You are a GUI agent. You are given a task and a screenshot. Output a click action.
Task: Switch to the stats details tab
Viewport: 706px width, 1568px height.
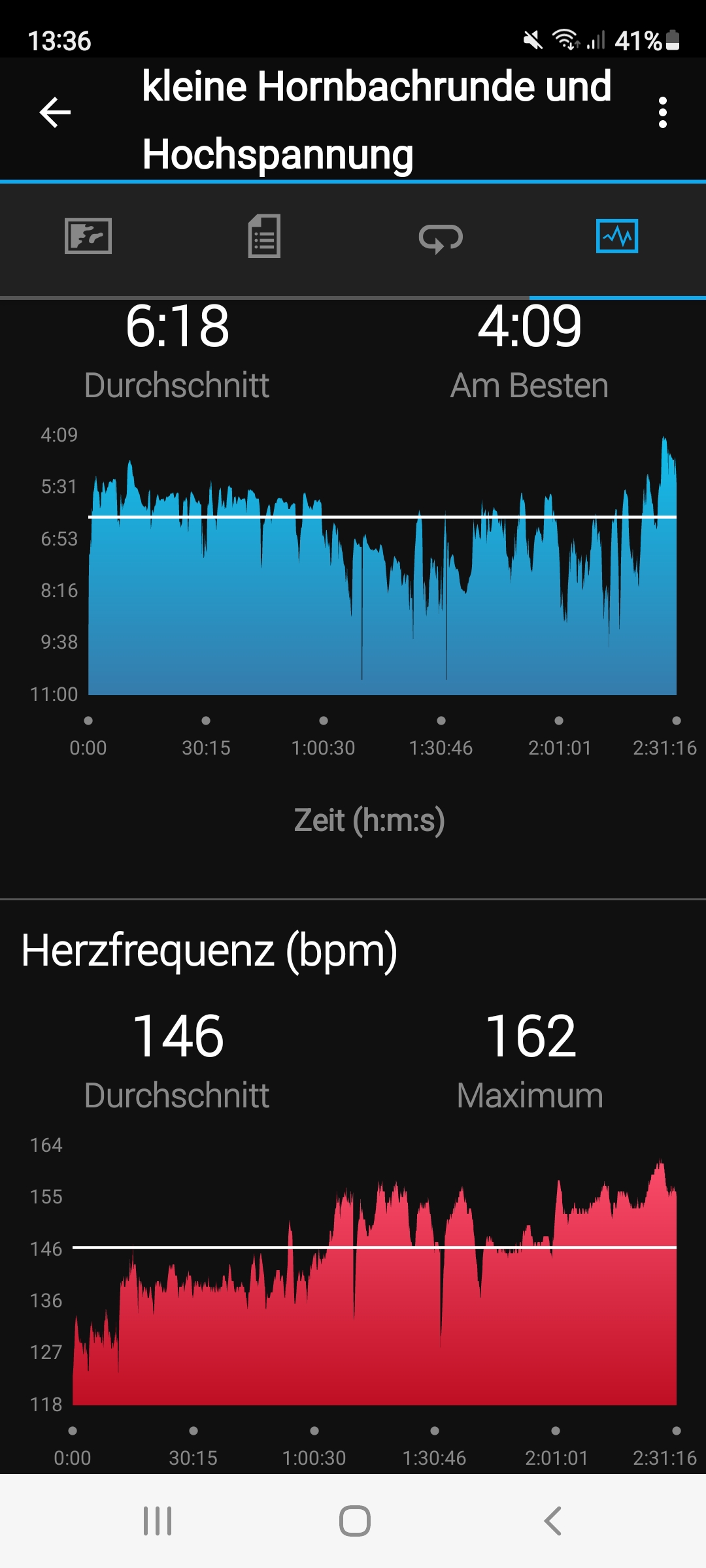(264, 237)
